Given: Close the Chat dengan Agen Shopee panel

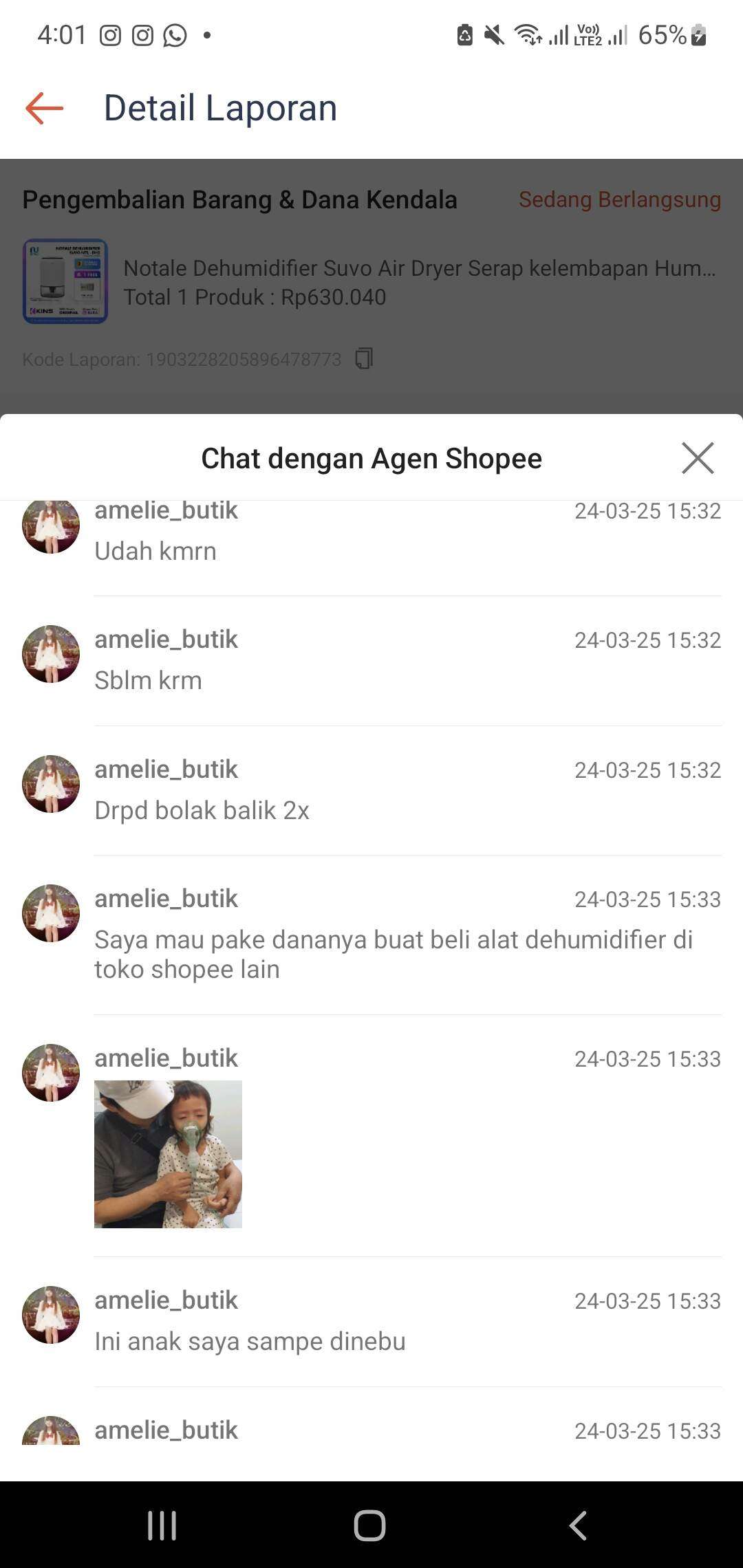Looking at the screenshot, I should coord(698,458).
